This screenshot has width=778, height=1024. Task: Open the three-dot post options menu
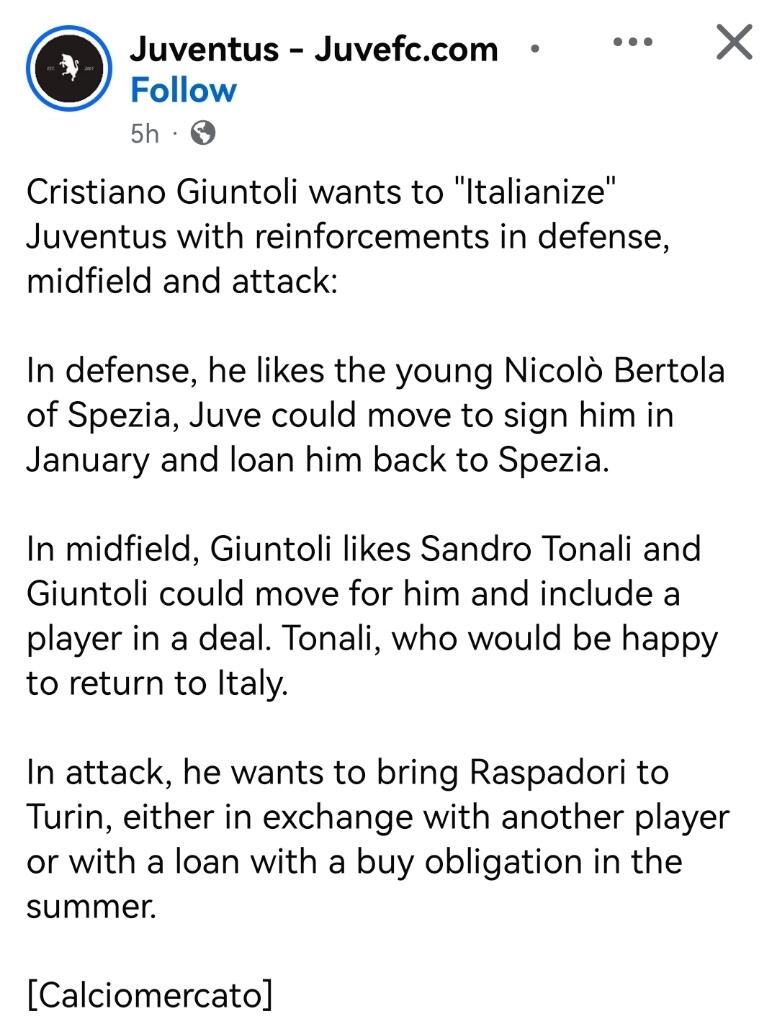[633, 43]
